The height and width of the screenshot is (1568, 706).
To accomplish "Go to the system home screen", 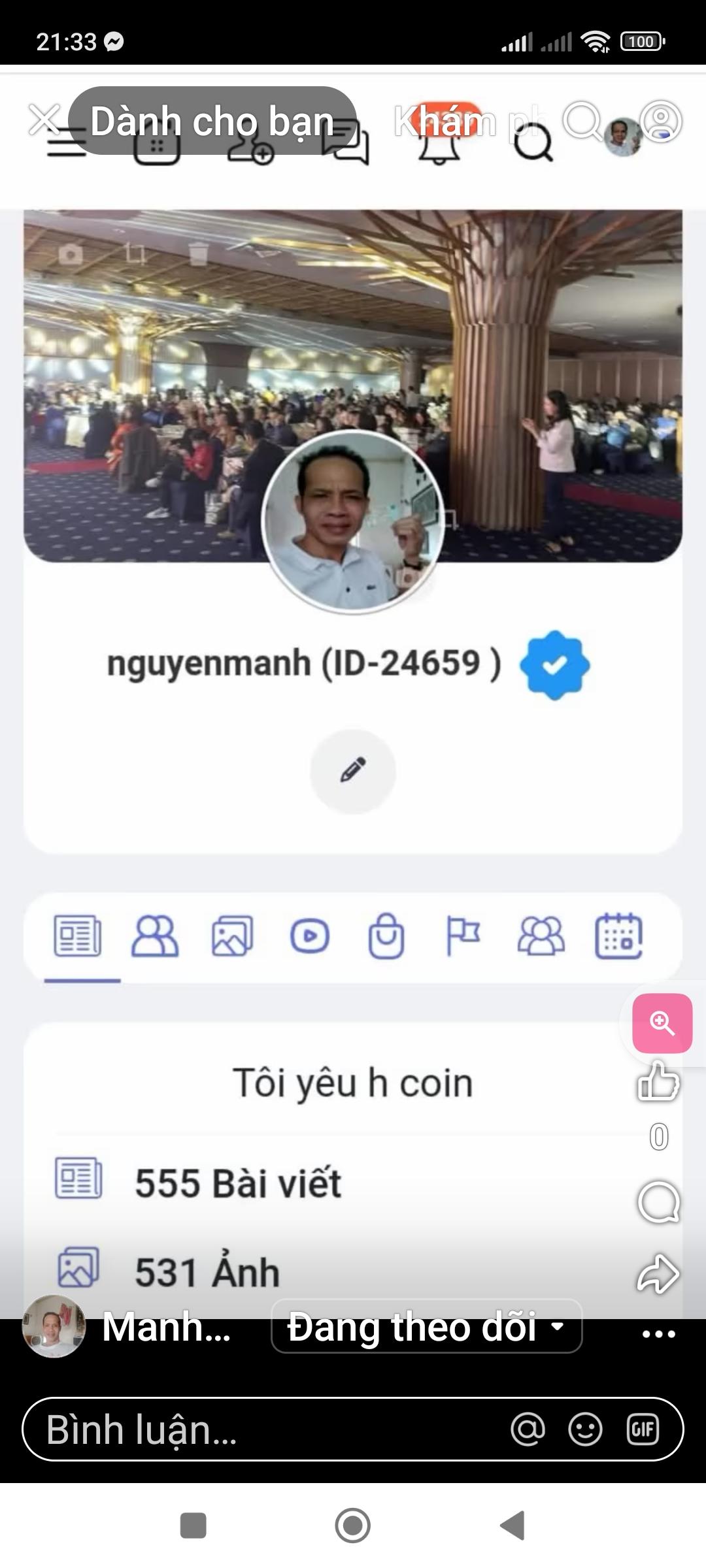I will pos(353,1526).
